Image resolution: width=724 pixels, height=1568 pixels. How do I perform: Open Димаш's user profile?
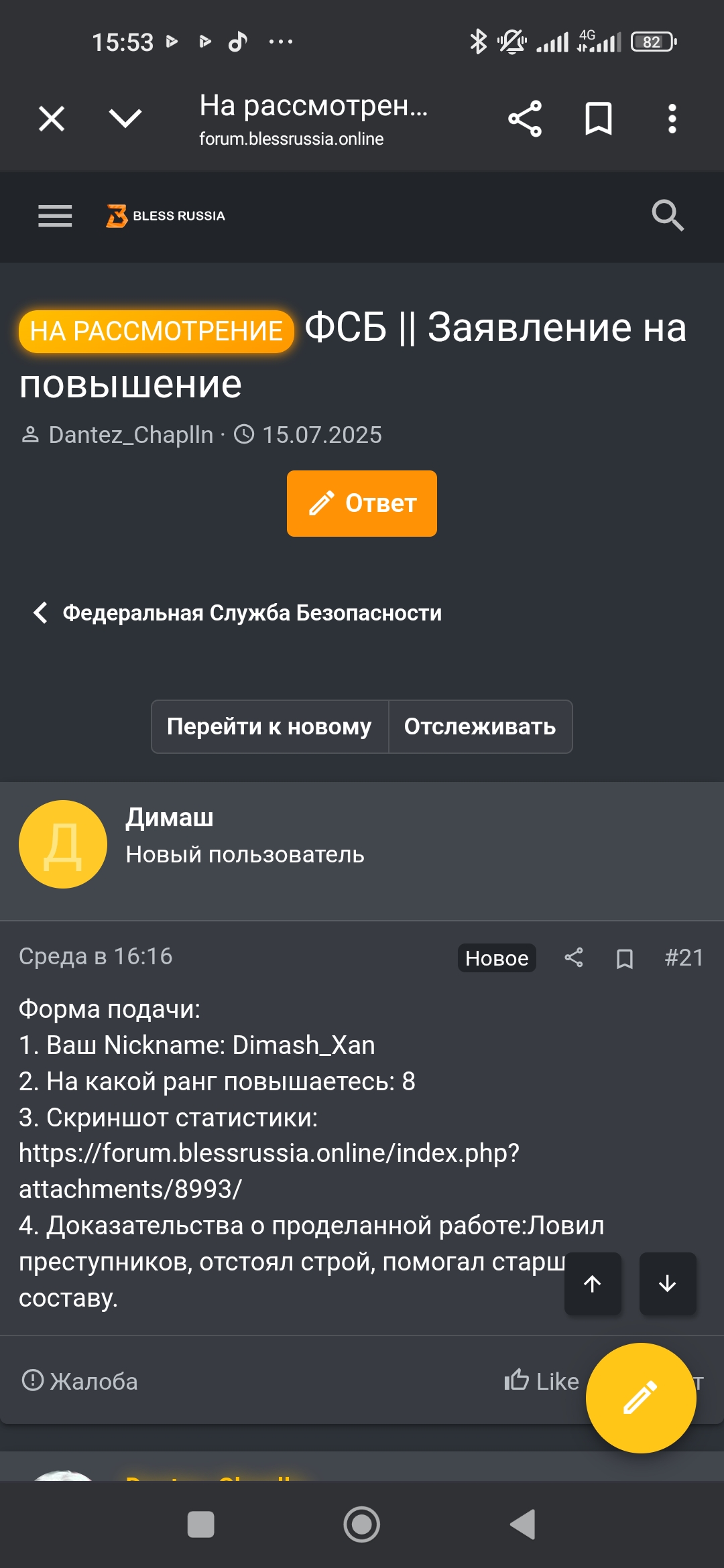[170, 818]
